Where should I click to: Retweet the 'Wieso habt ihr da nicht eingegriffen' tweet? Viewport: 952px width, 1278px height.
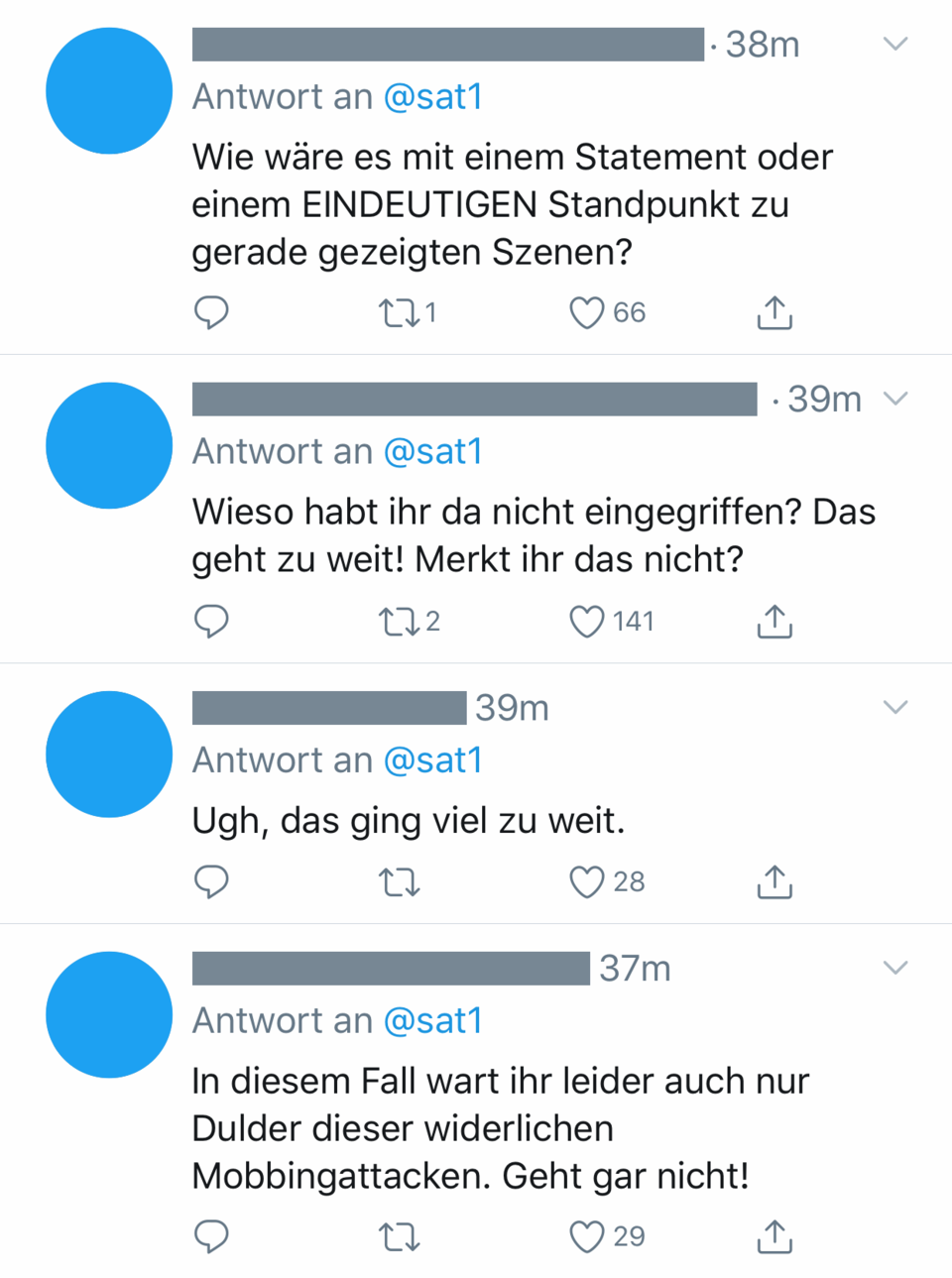pos(400,622)
